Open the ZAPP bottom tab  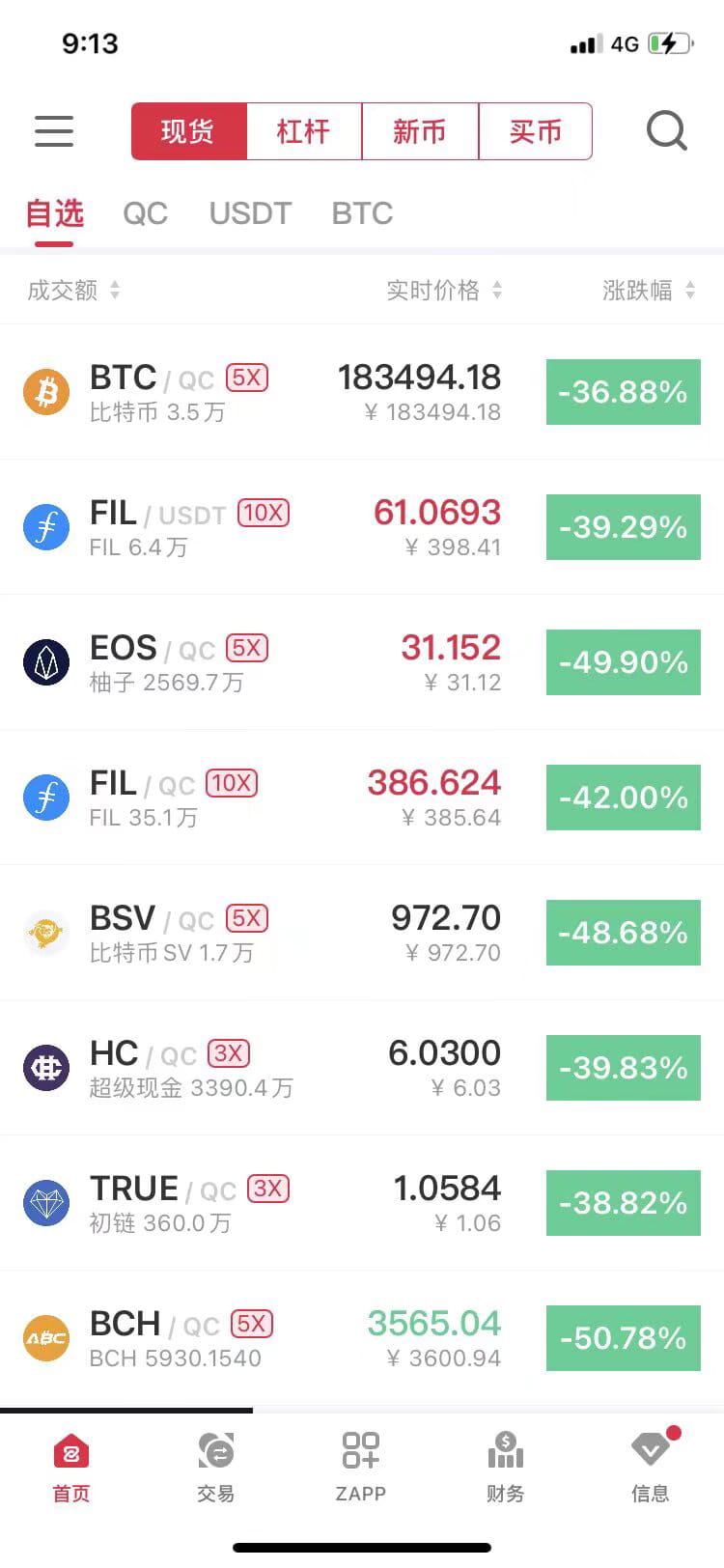coord(361,1468)
